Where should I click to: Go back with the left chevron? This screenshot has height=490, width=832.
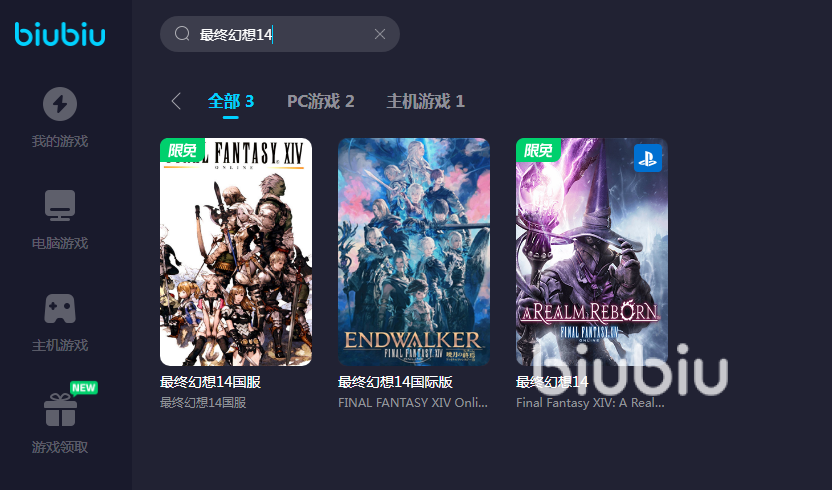pyautogui.click(x=177, y=101)
